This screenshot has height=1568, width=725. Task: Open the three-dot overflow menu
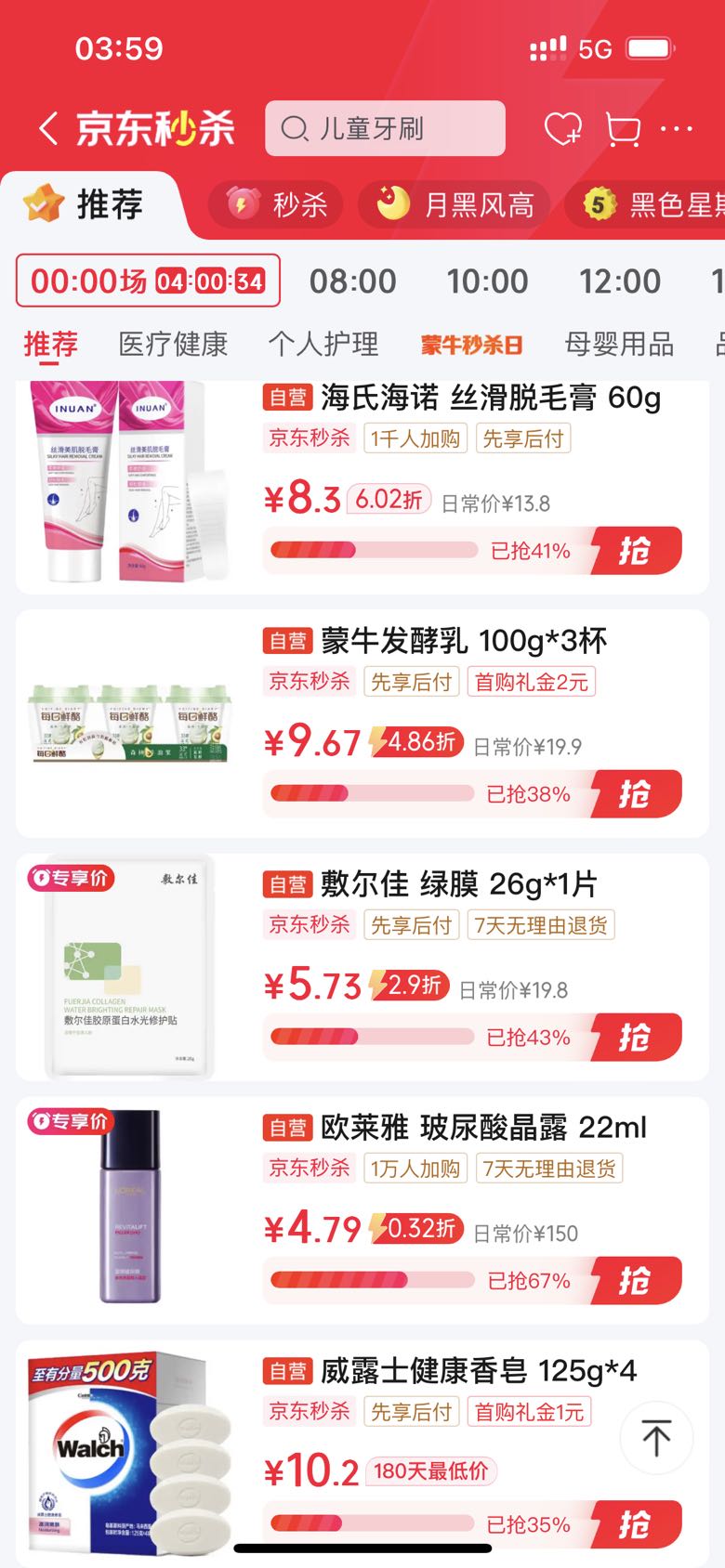coord(677,128)
